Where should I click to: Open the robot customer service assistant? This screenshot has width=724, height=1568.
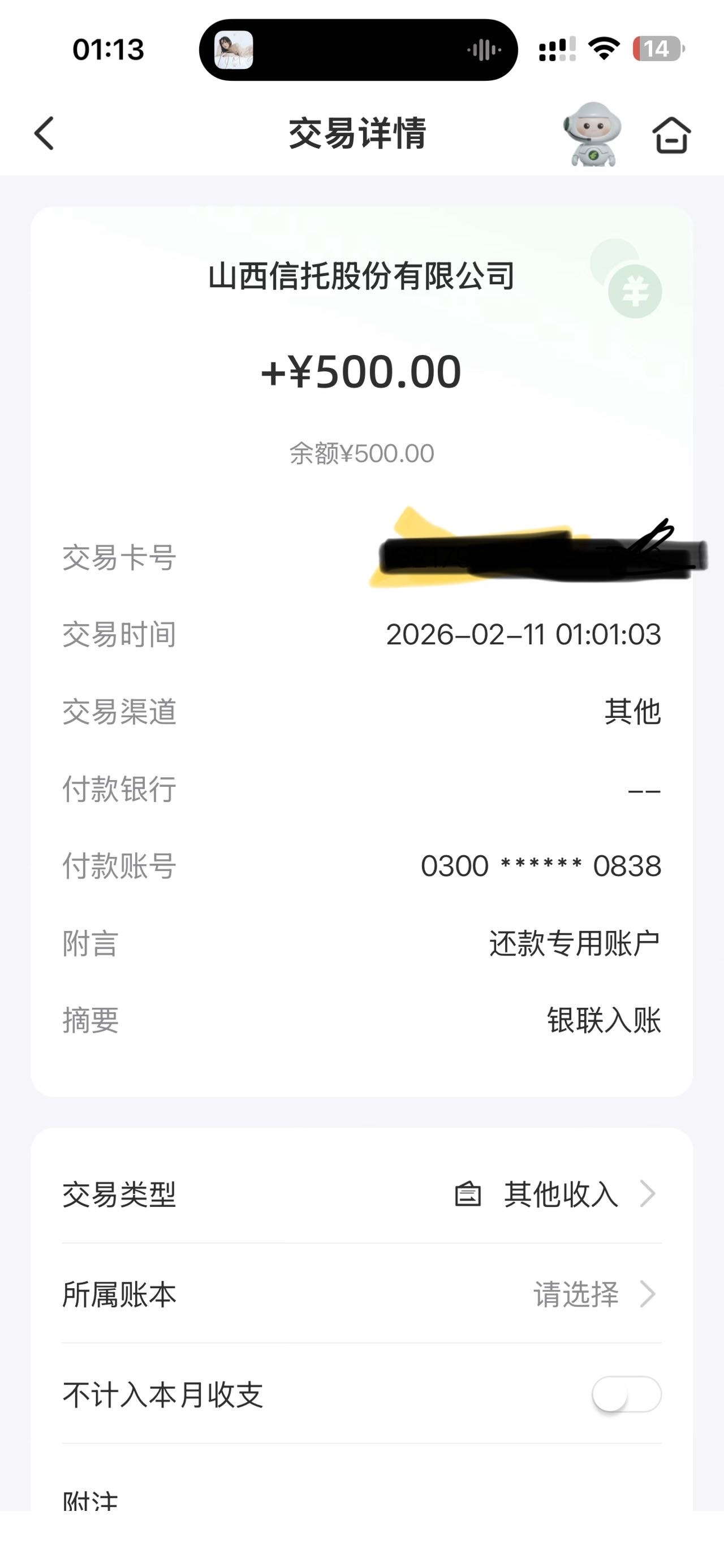(x=592, y=135)
